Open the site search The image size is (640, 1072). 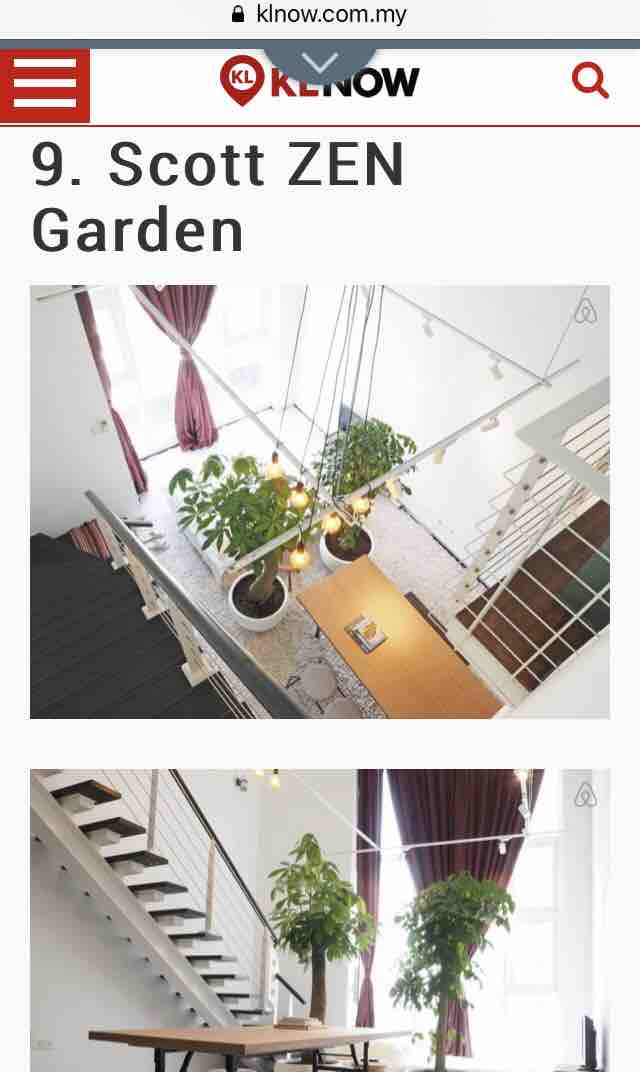coord(590,81)
